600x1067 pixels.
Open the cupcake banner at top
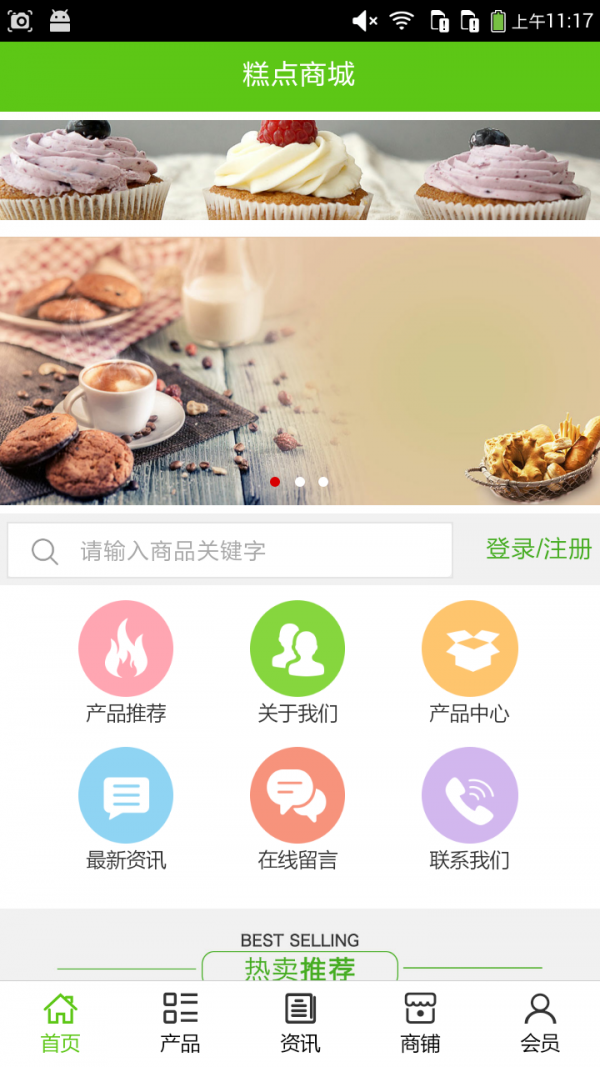click(300, 169)
